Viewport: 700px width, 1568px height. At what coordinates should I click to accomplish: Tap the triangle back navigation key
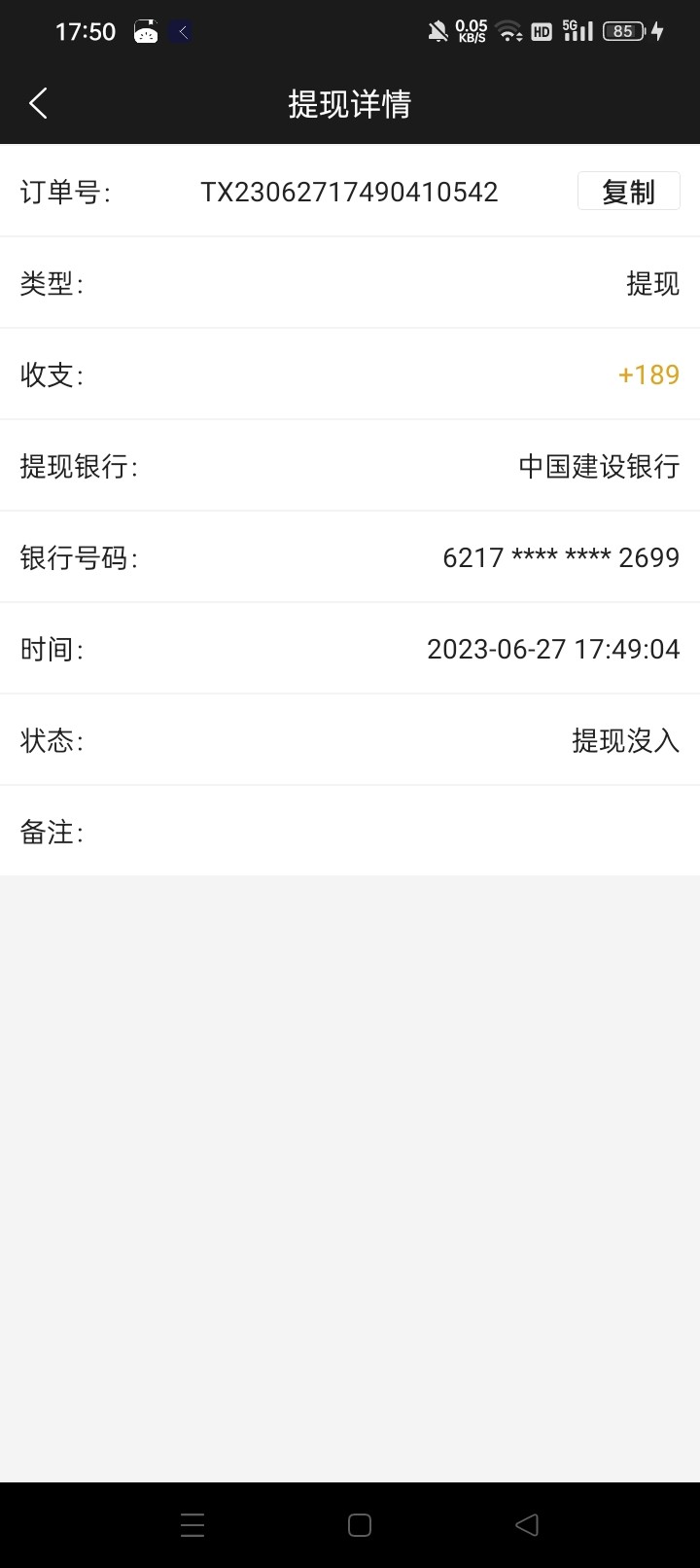coord(526,1525)
